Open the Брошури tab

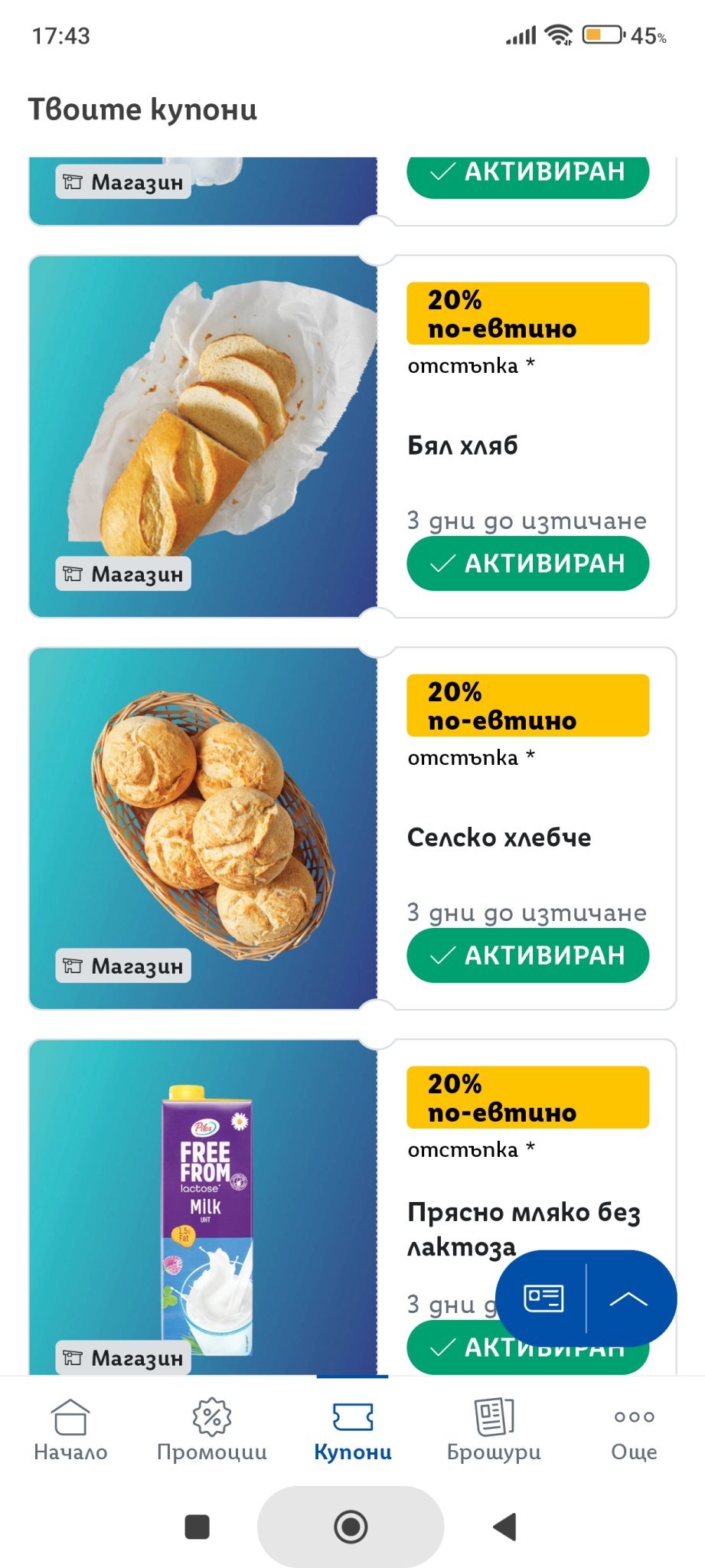(x=494, y=1429)
